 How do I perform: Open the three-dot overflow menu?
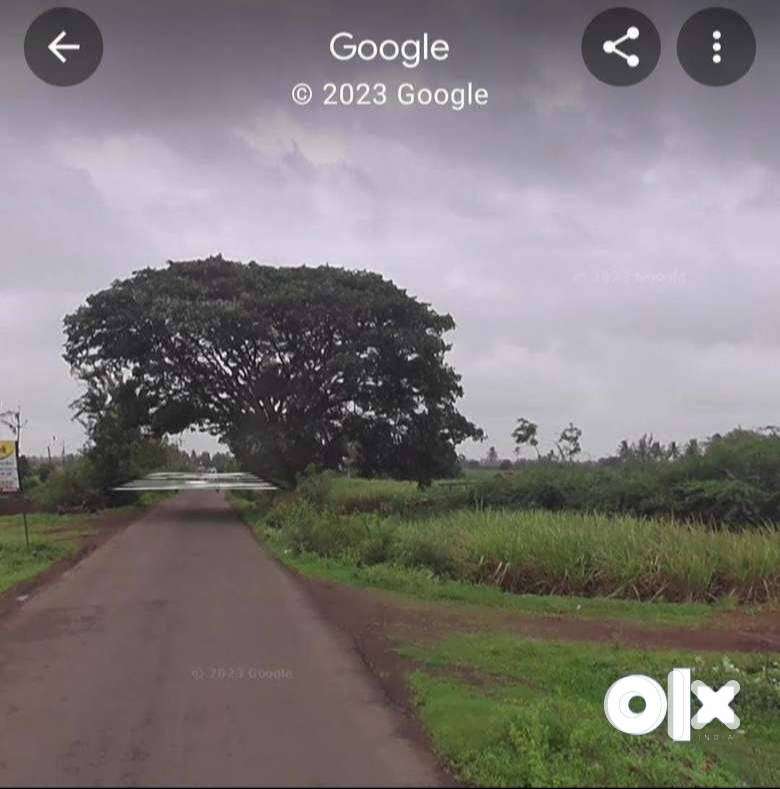pyautogui.click(x=716, y=47)
